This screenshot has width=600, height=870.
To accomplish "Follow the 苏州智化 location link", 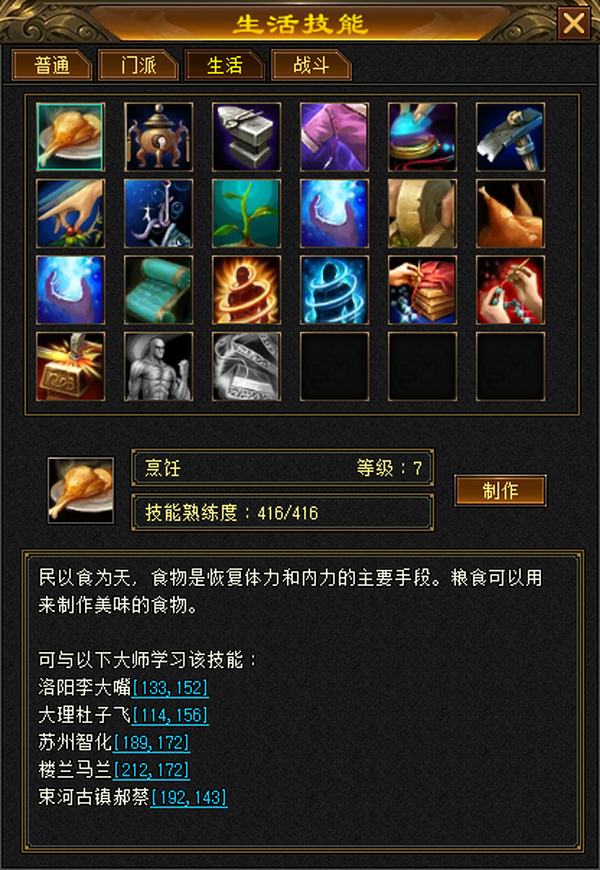I will [x=152, y=743].
